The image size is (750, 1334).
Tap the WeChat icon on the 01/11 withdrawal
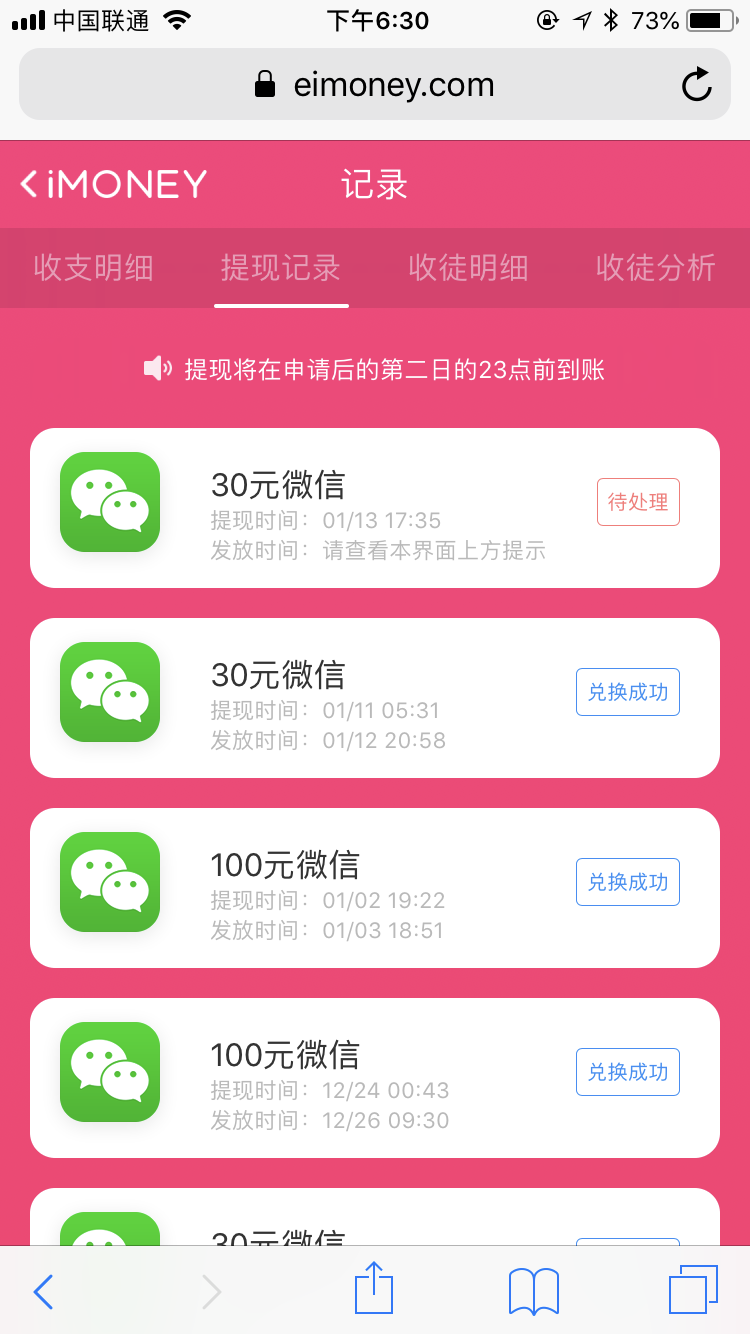109,692
